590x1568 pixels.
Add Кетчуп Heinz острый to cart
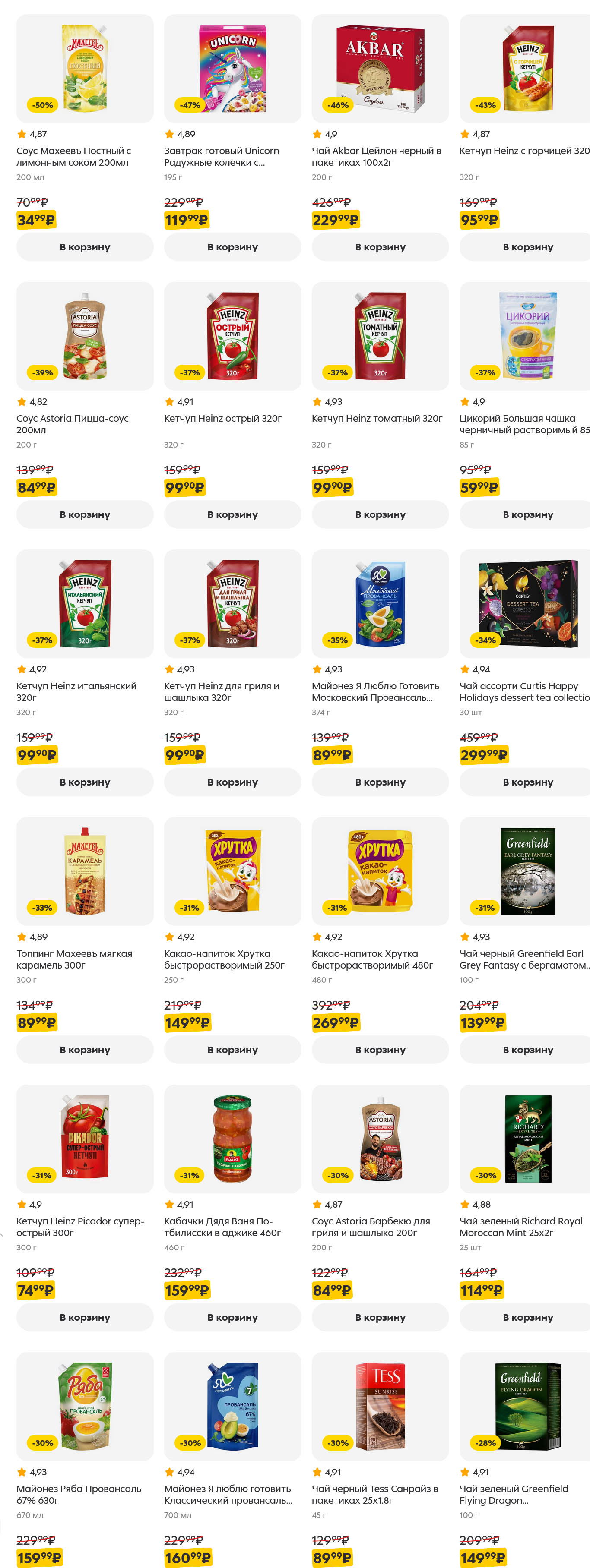pyautogui.click(x=232, y=514)
